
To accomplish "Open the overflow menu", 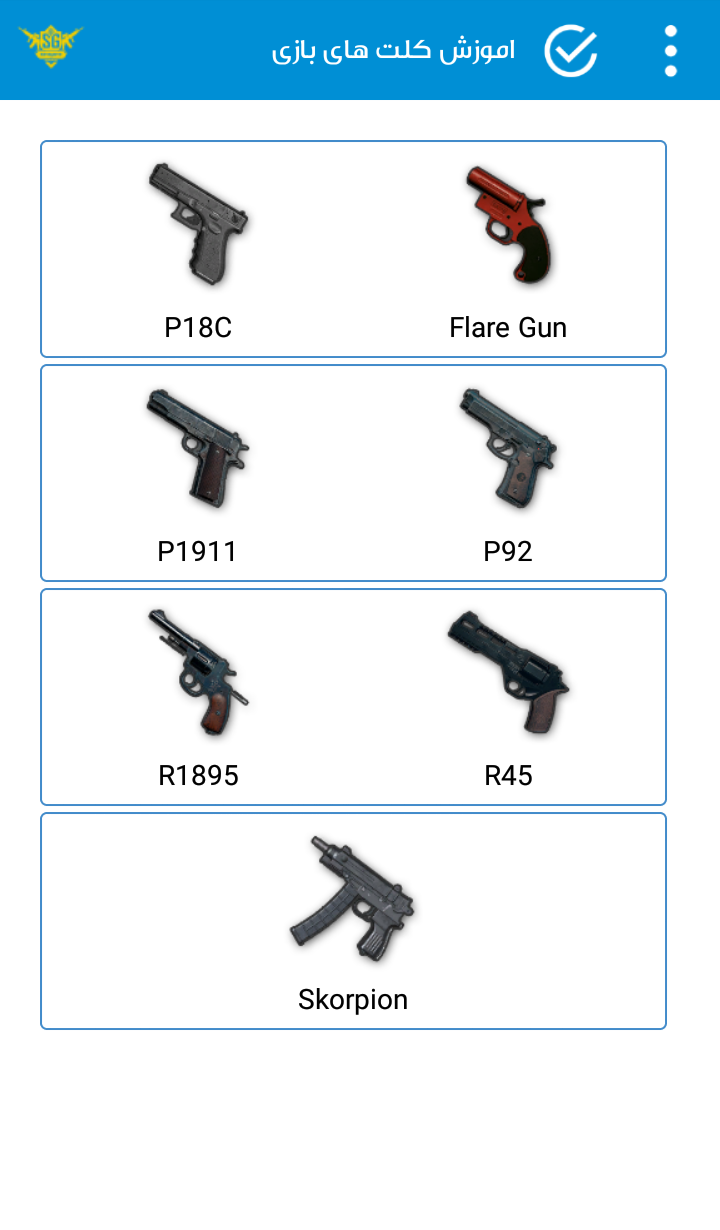I will click(670, 50).
